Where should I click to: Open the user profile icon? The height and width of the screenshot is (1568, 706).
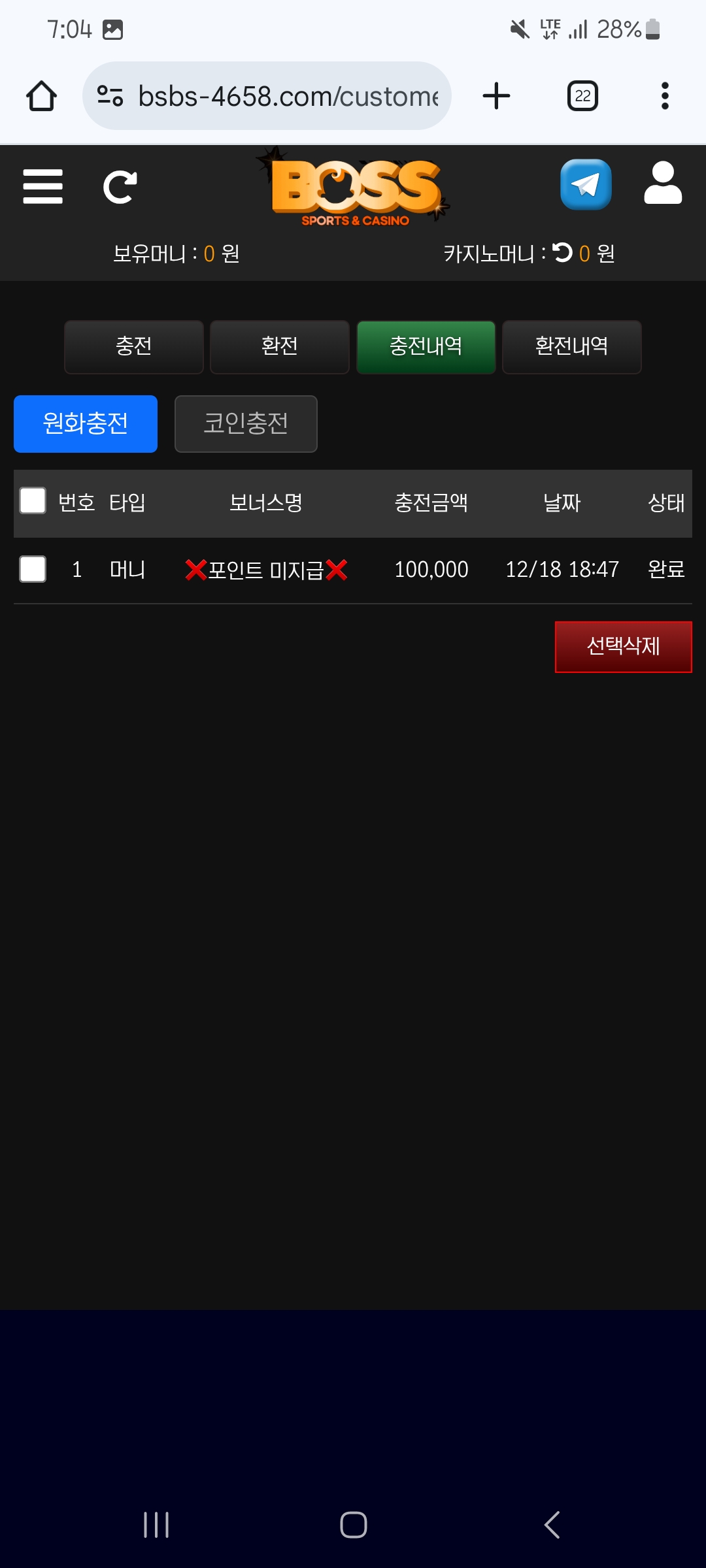coord(662,184)
